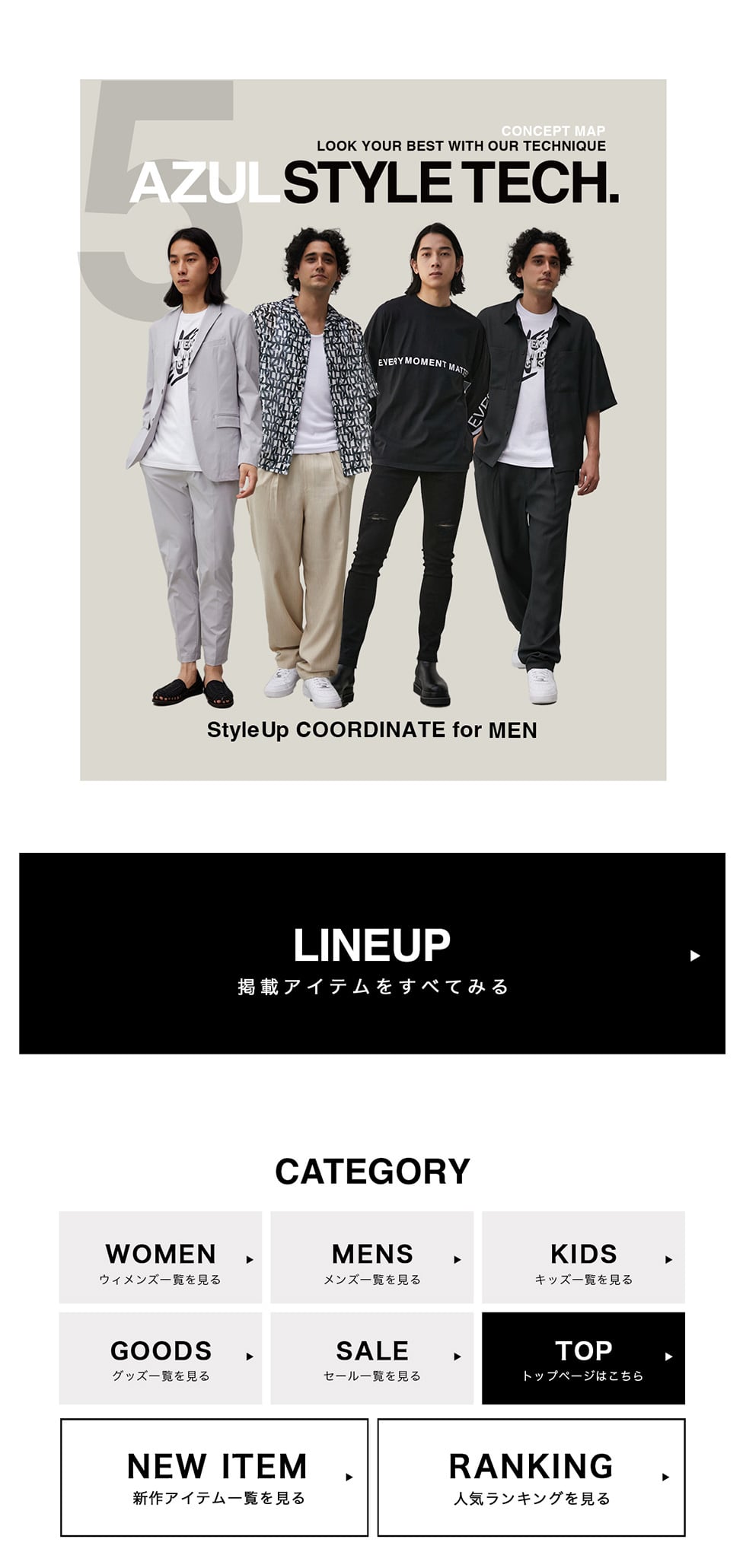View the GOODS category list
Image resolution: width=746 pixels, height=1568 pixels.
coord(161,1358)
